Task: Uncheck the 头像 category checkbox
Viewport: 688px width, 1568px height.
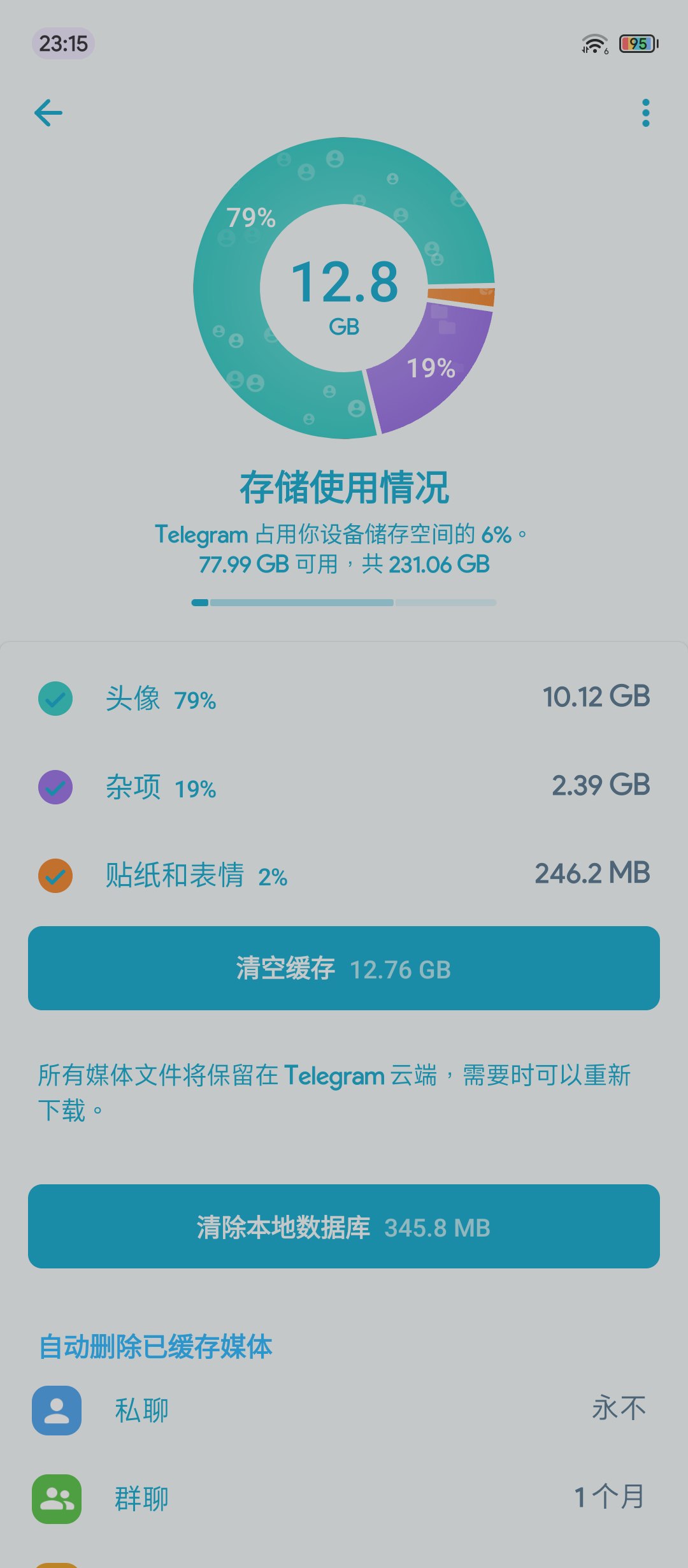Action: click(x=55, y=699)
